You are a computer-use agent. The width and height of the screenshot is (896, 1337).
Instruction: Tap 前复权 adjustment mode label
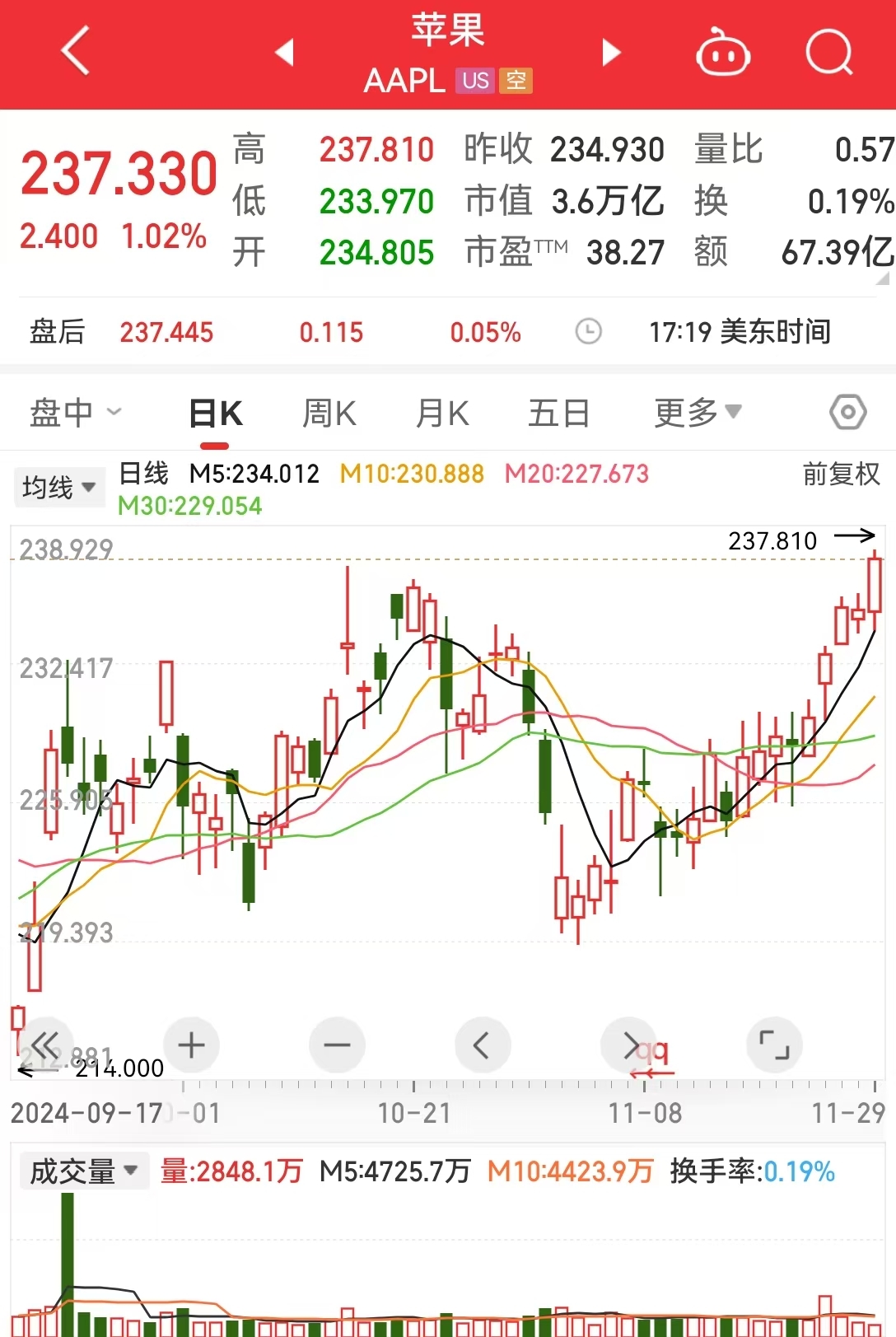[841, 475]
